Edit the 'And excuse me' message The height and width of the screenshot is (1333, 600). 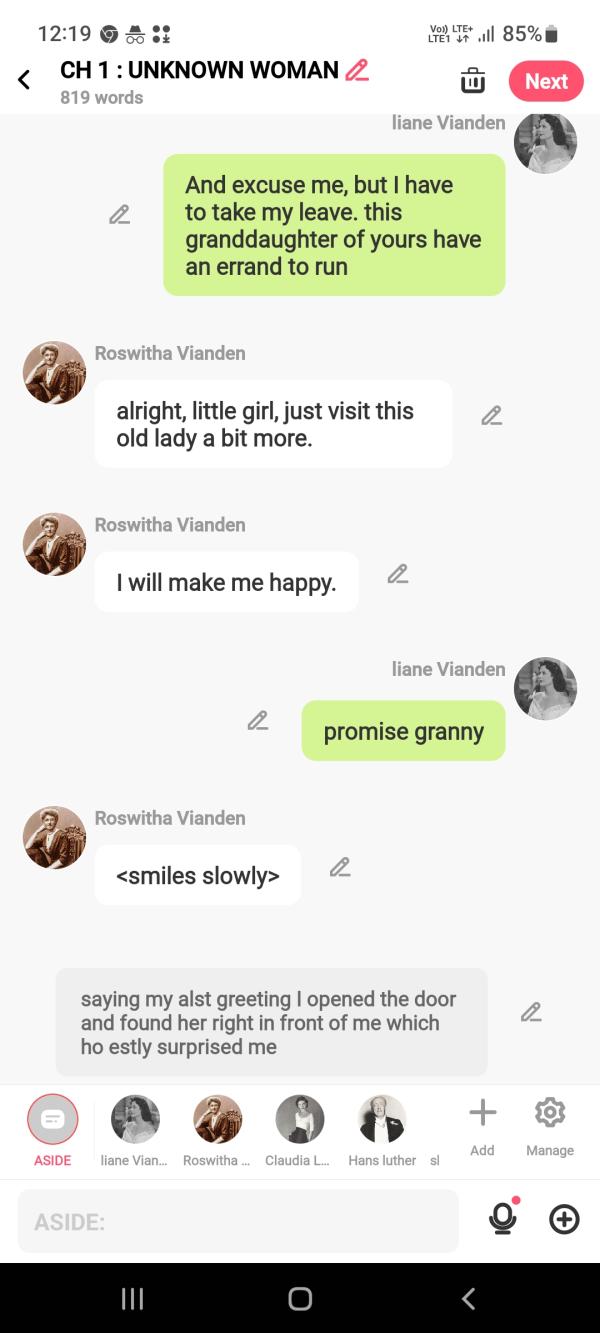click(119, 214)
